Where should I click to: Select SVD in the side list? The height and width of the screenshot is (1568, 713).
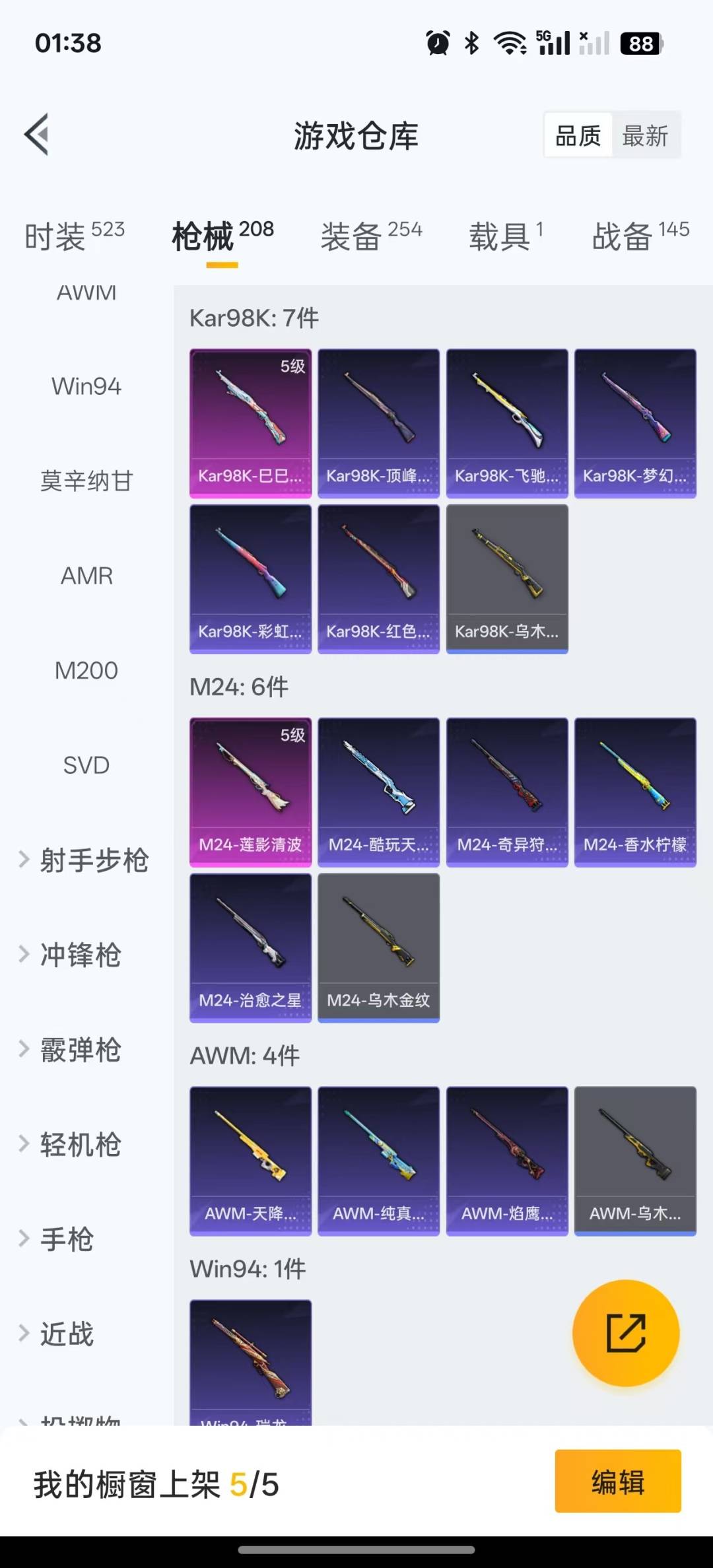86,765
